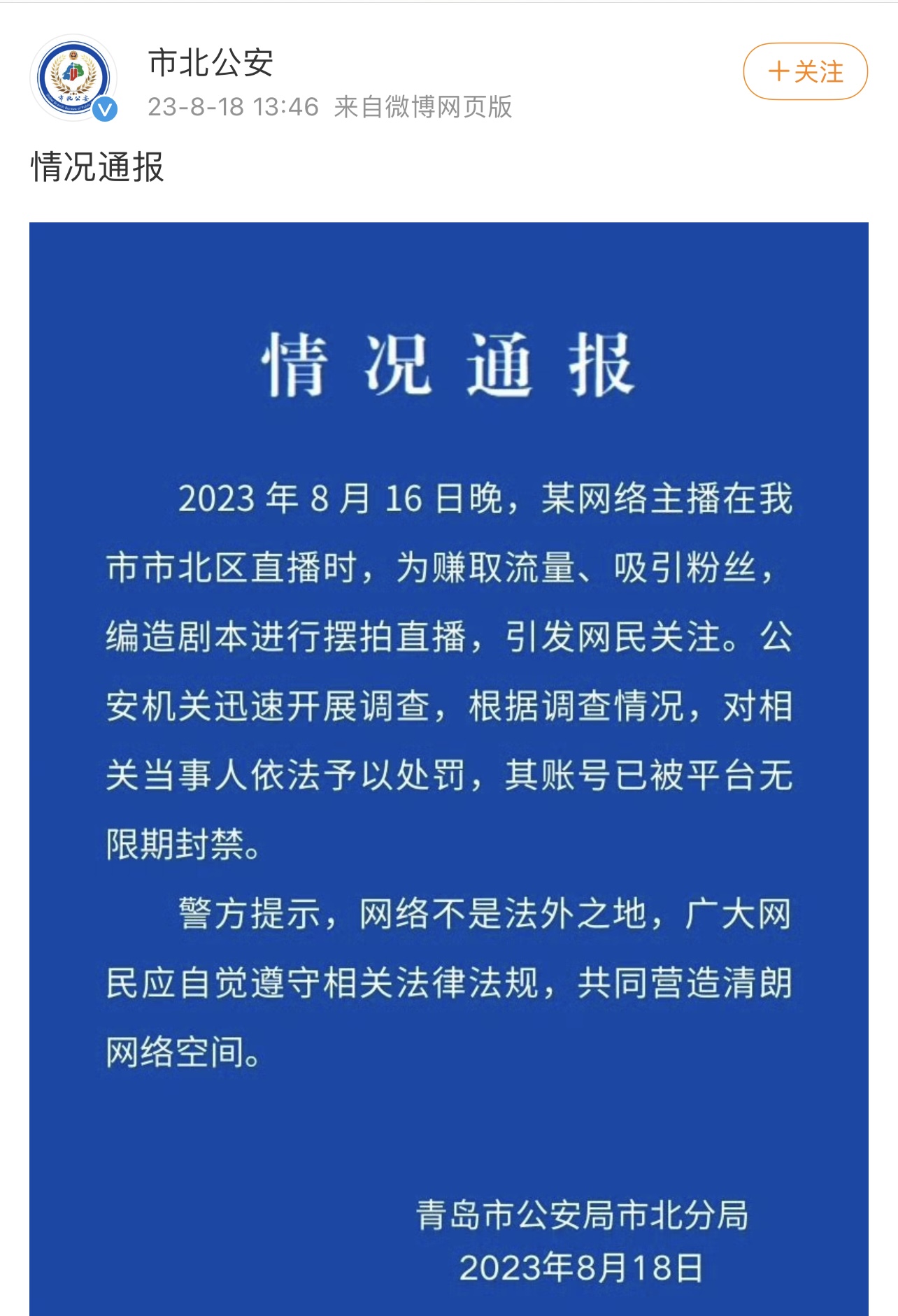
Task: Follow 市北公安 with the 关注 button
Action: click(x=805, y=71)
